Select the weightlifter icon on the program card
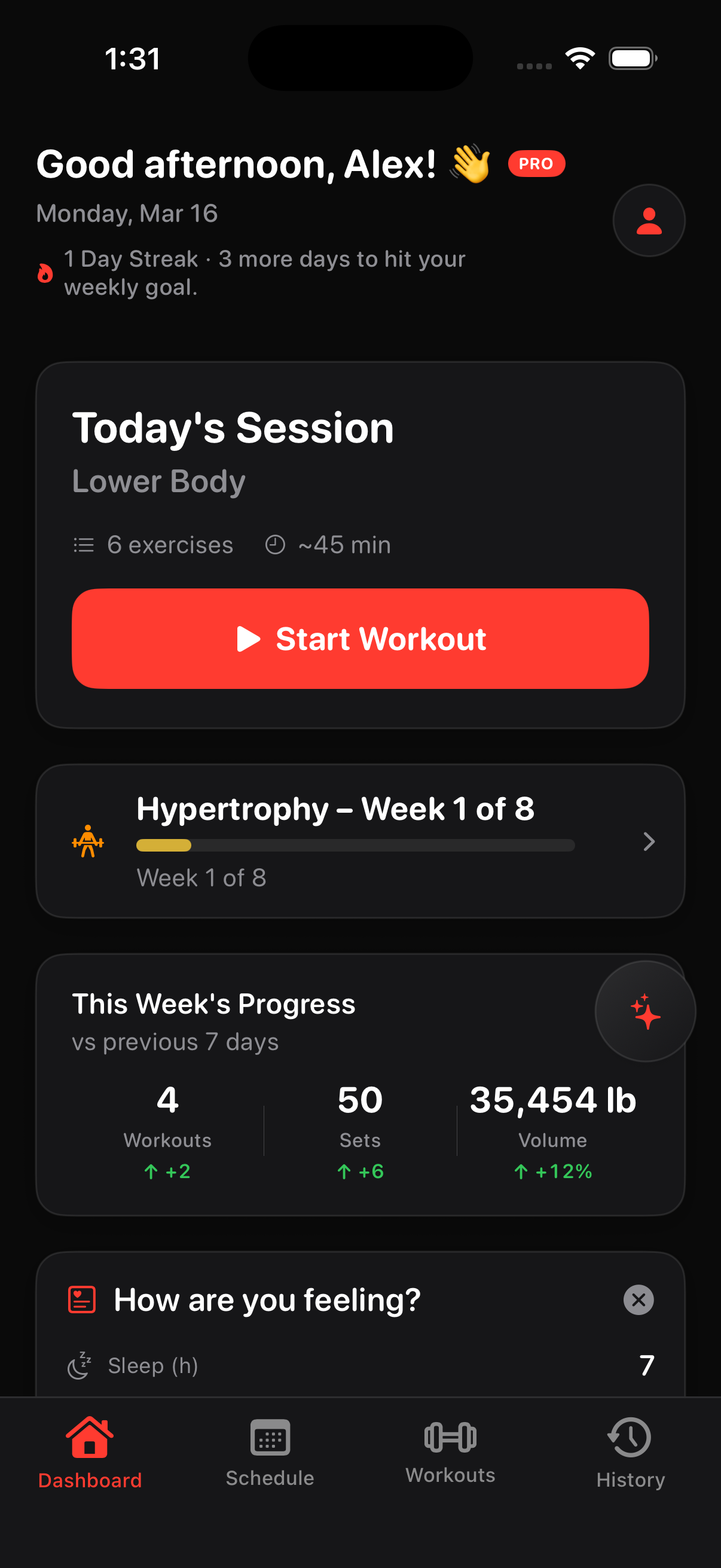The width and height of the screenshot is (721, 1568). 88,843
